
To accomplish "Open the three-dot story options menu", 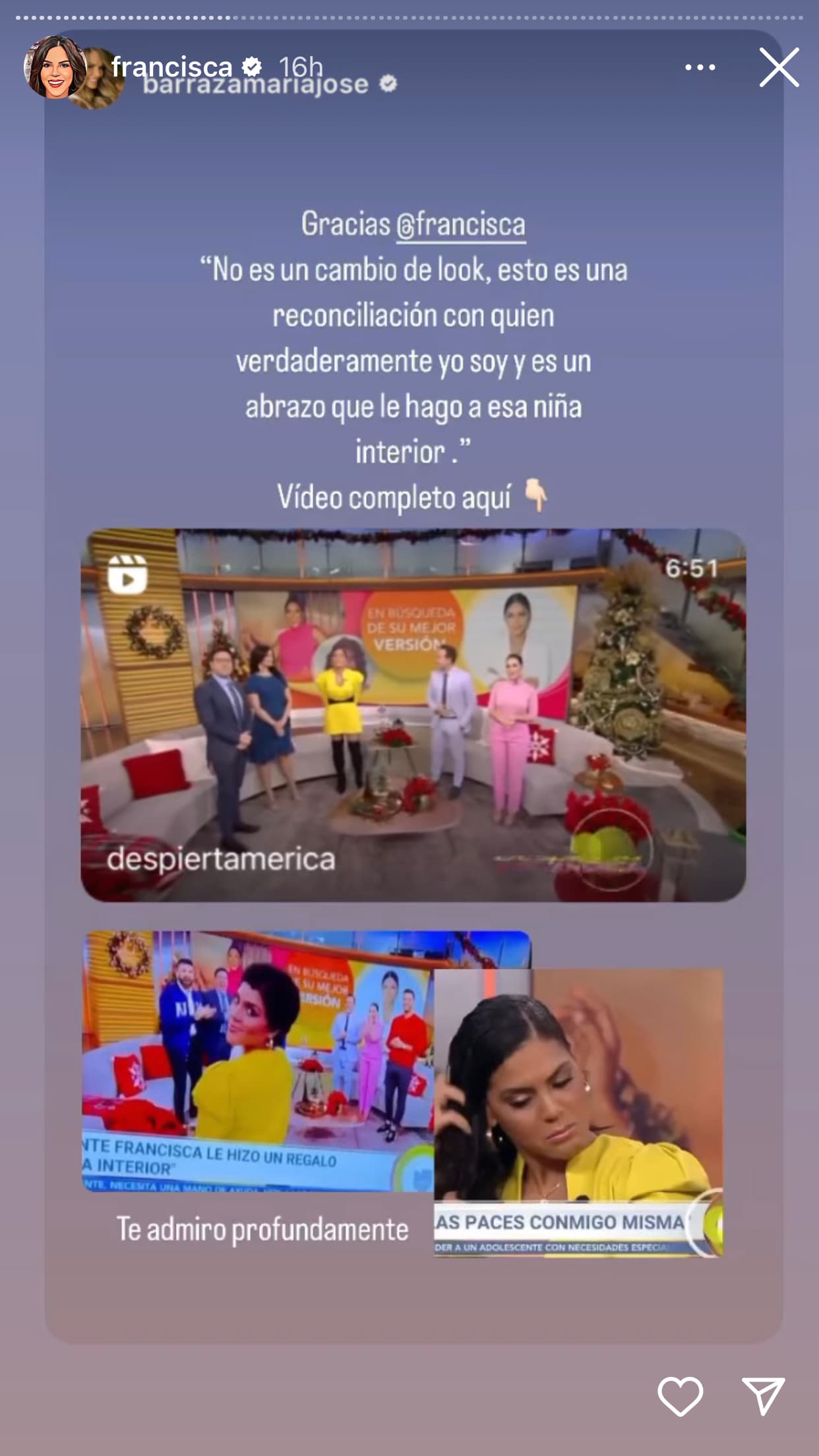I will (x=701, y=67).
